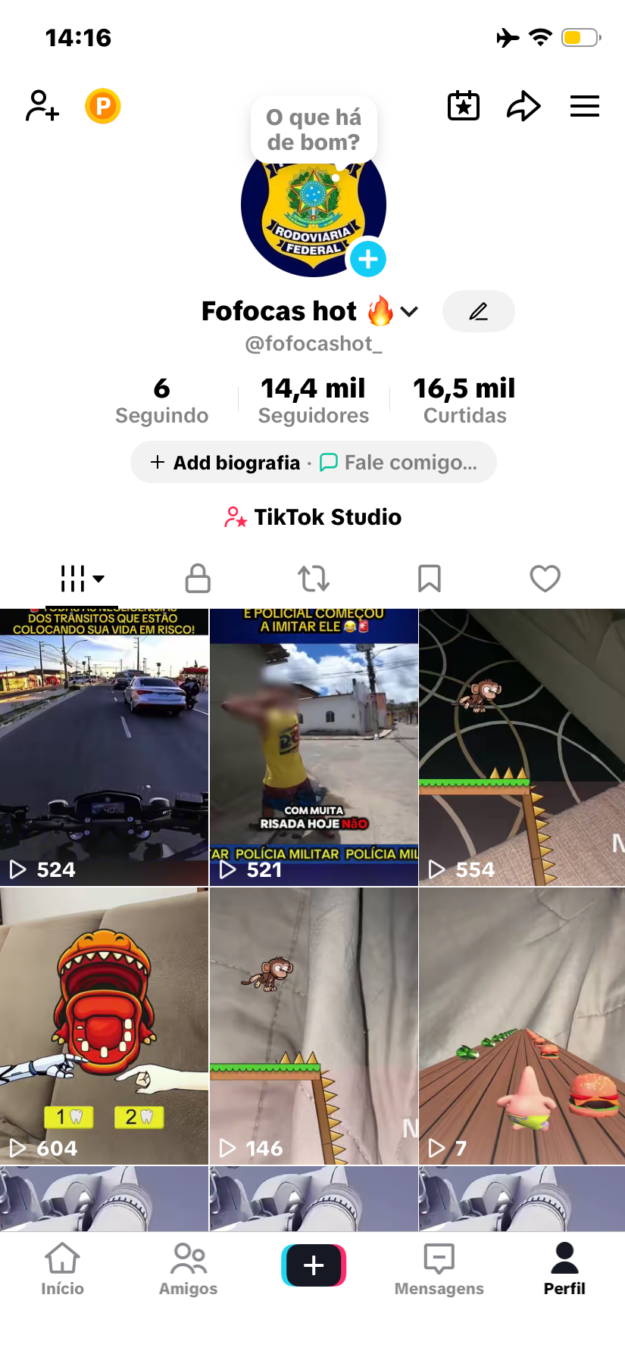Go to Início tab
The image size is (625, 1357).
pyautogui.click(x=62, y=1268)
